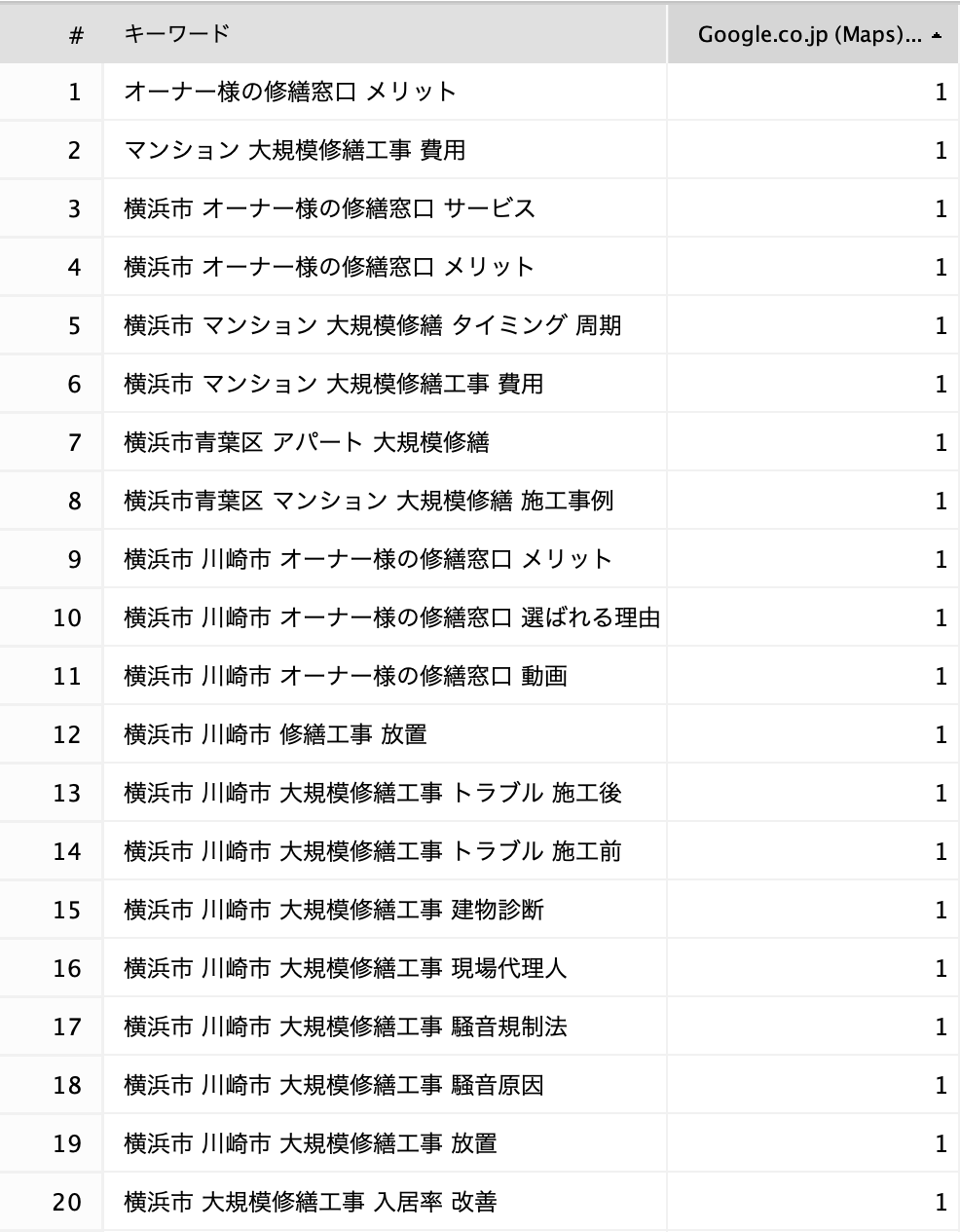Select row 横浜市 川崎市 修繕工事 放置
Viewport: 960px width, 1232px height.
pyautogui.click(x=480, y=734)
